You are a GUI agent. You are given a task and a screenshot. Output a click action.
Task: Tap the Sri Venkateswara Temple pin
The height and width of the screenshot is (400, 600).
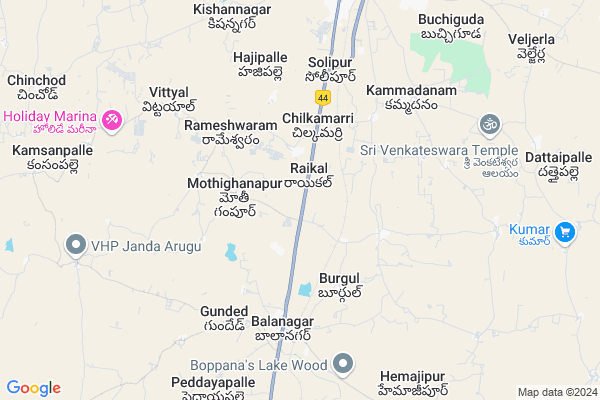[490, 126]
